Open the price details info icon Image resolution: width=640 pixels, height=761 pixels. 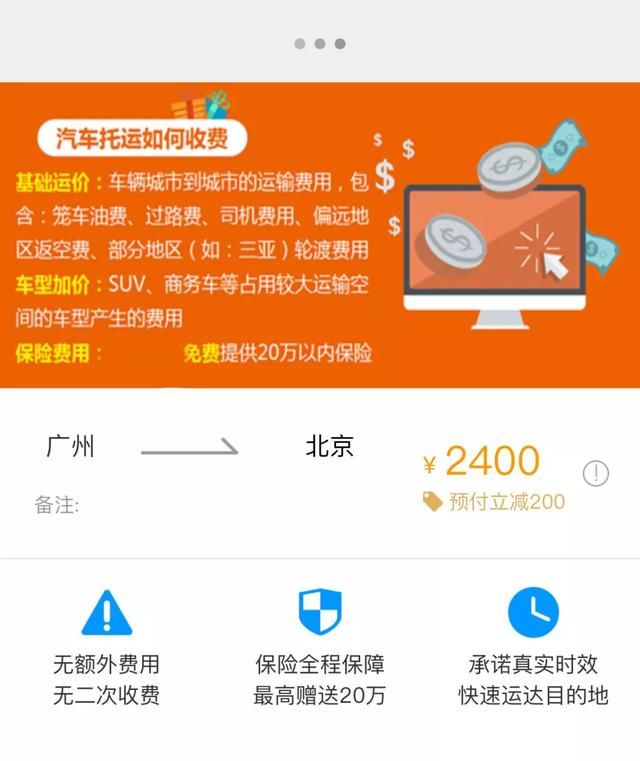(x=595, y=473)
